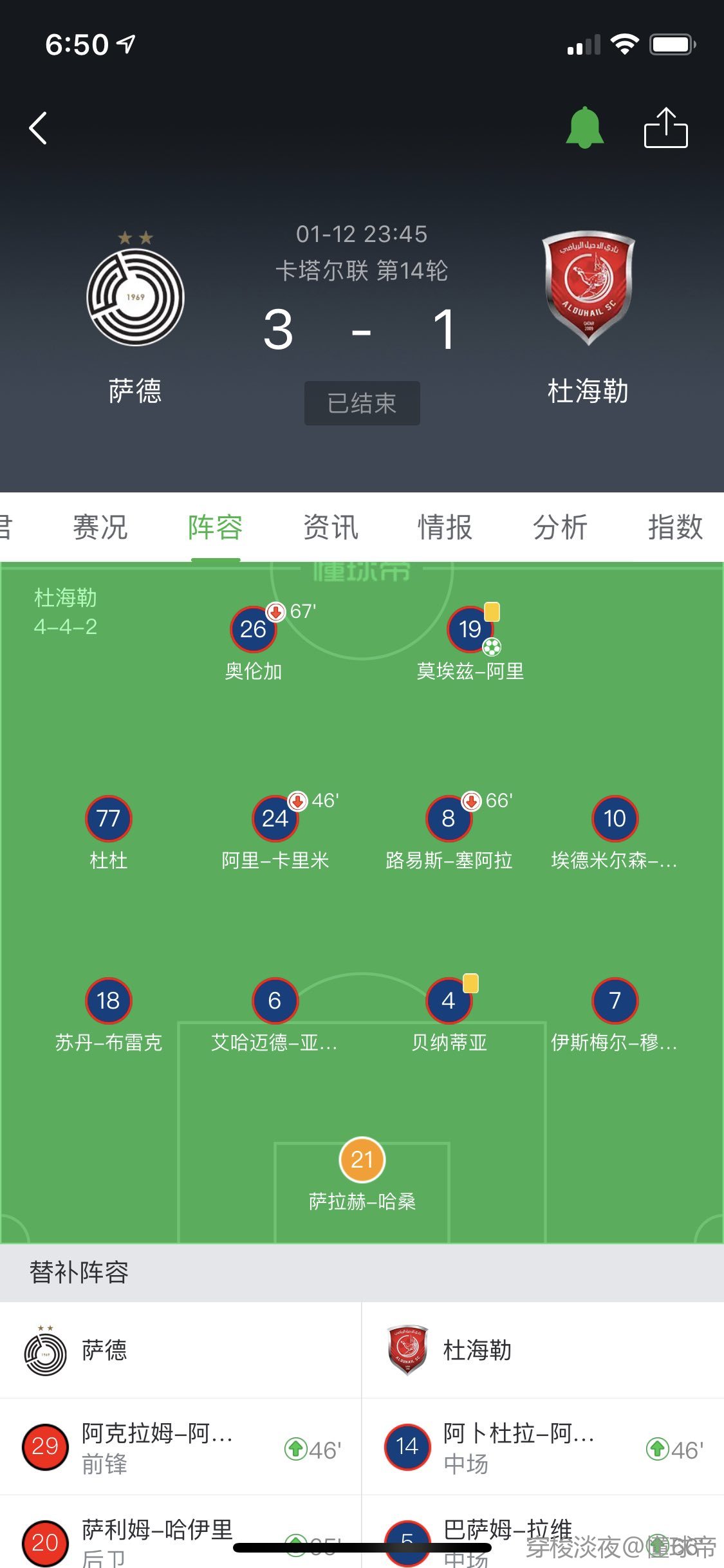Switch to the 赛况 tab
The width and height of the screenshot is (724, 1568).
tap(100, 527)
